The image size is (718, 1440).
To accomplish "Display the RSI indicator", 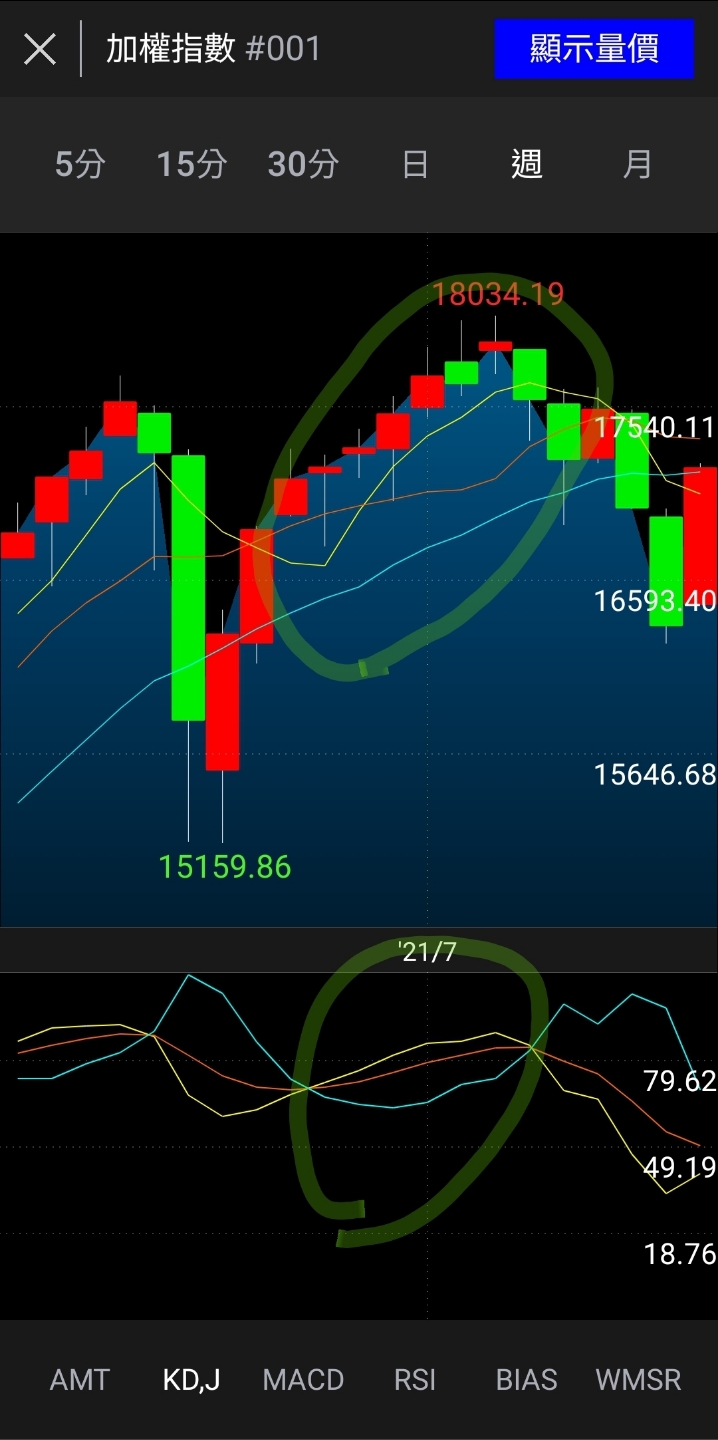I will [x=415, y=1380].
